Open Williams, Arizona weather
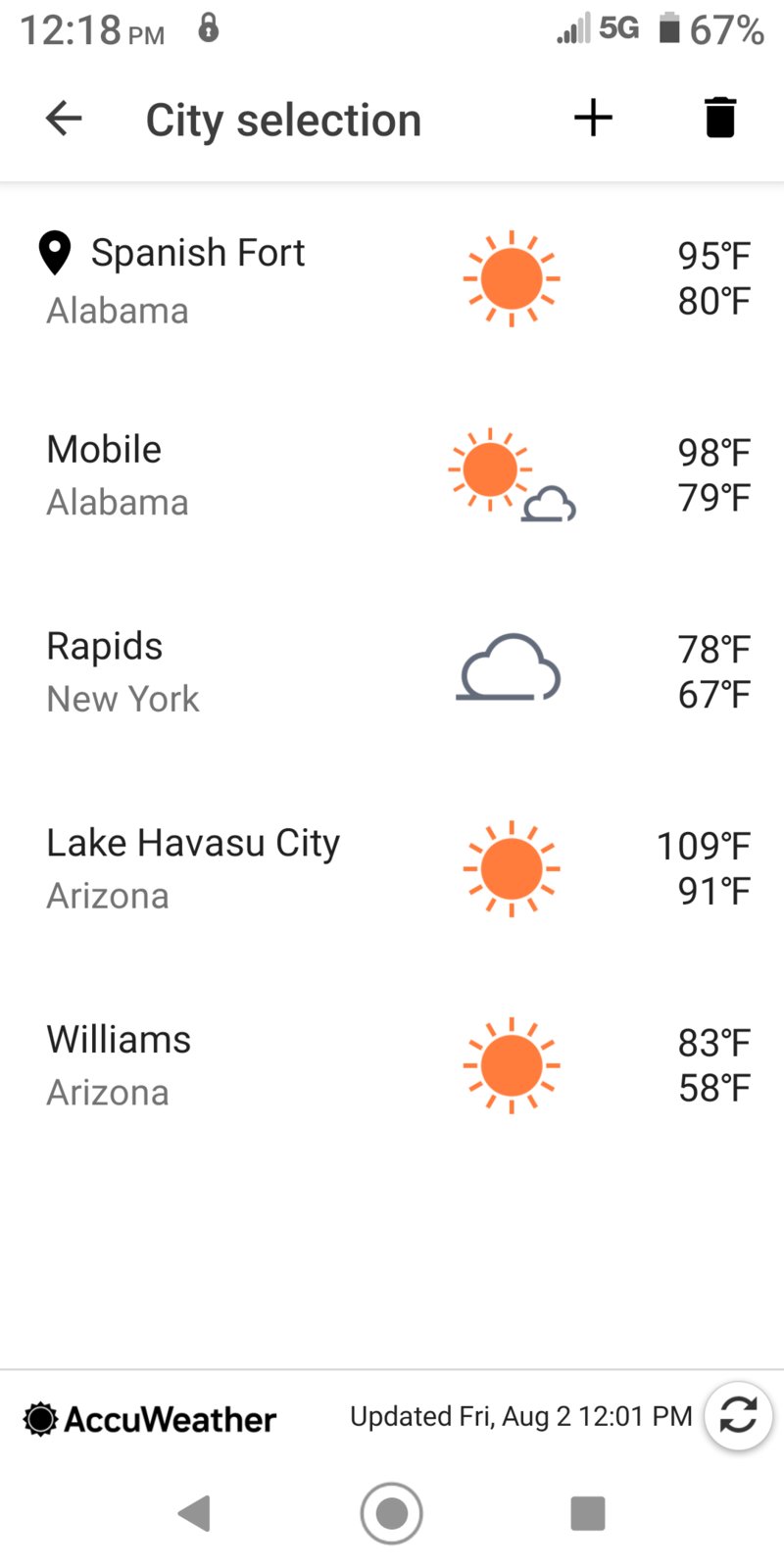Viewport: 784px width, 1568px height. [x=392, y=1064]
